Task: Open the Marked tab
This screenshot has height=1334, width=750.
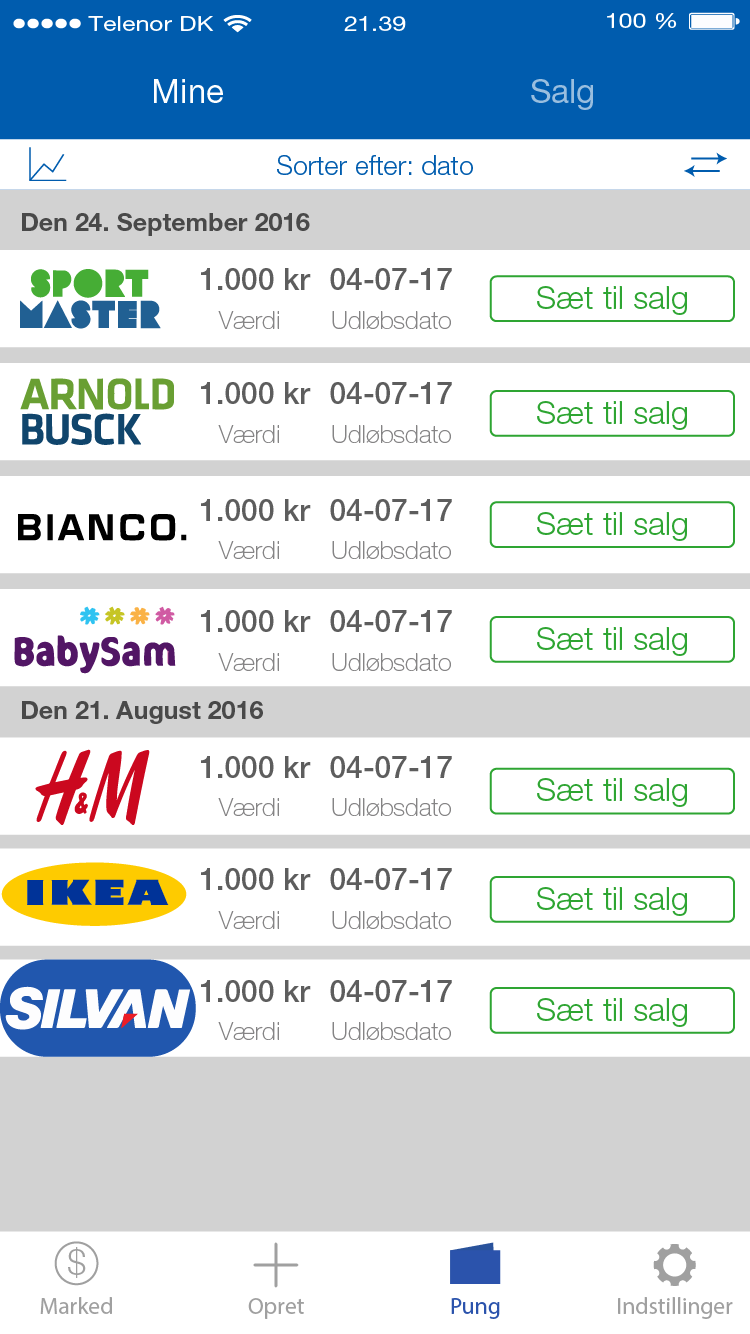Action: pos(76,1281)
